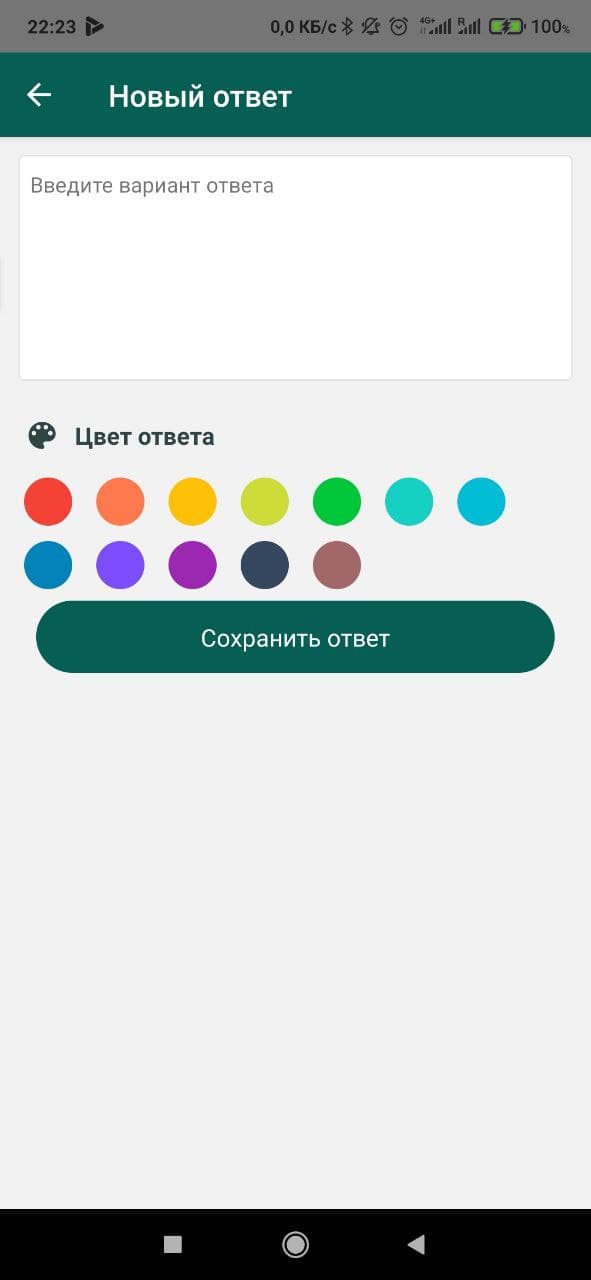Image resolution: width=591 pixels, height=1280 pixels.
Task: Open recent apps with the square button
Action: click(173, 1244)
